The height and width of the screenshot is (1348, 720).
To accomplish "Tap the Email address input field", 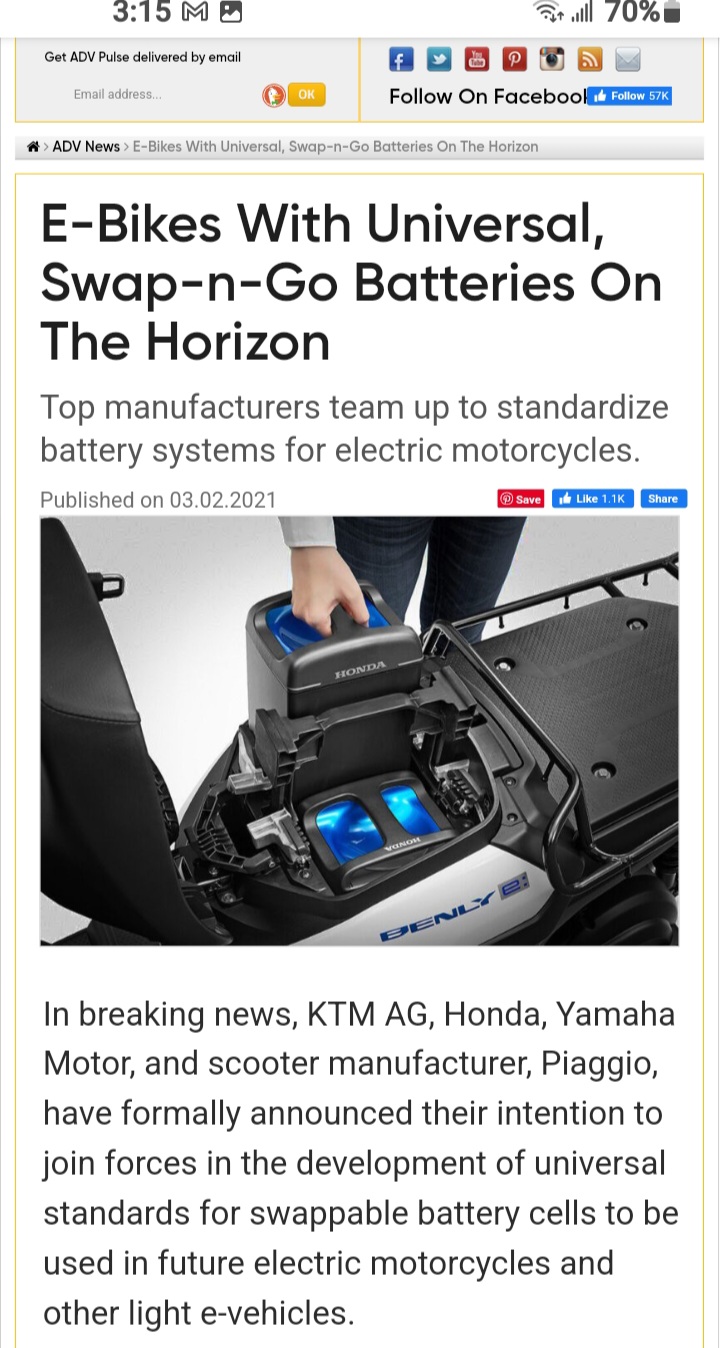I will [150, 95].
